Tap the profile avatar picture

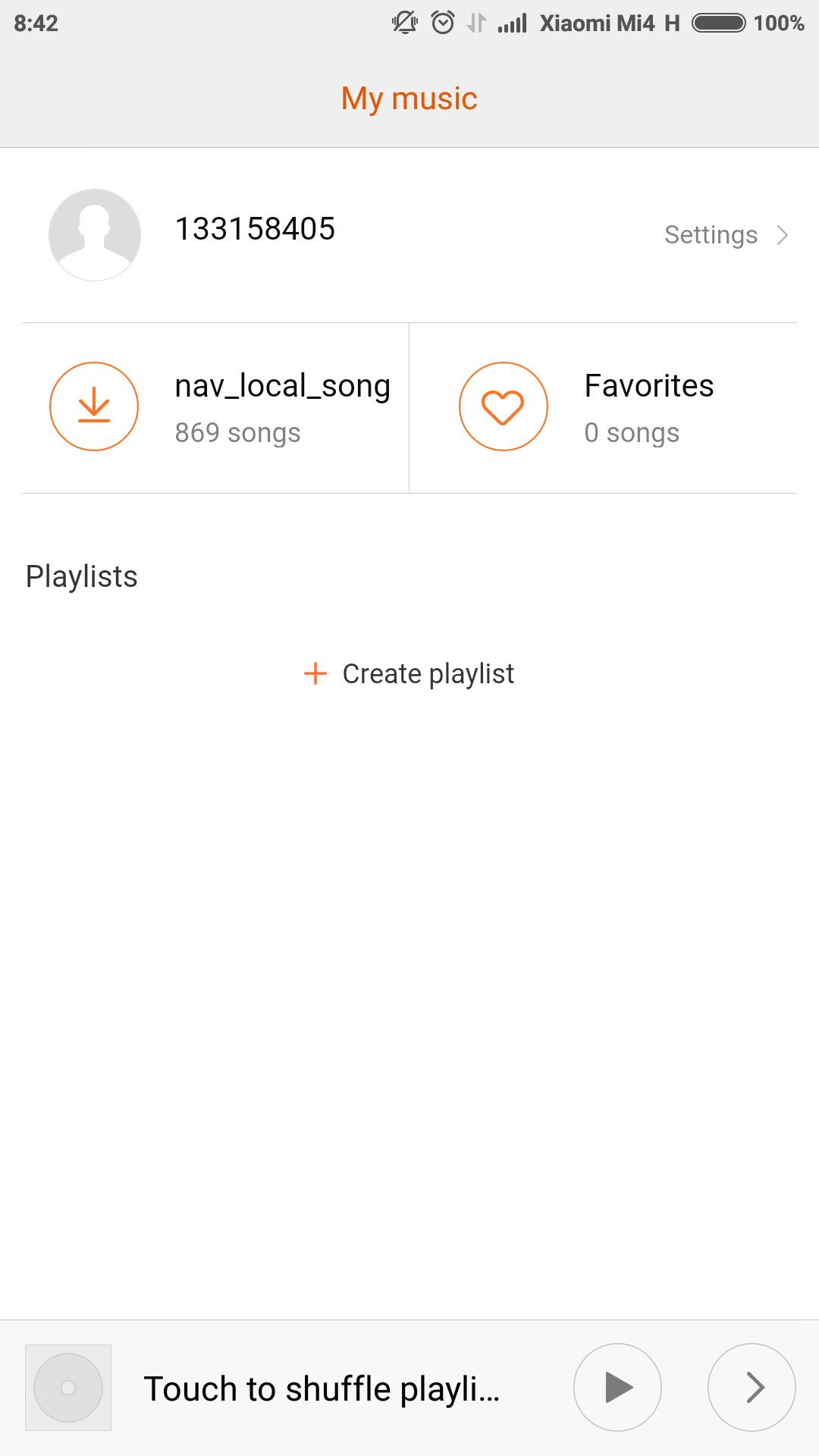tap(95, 235)
